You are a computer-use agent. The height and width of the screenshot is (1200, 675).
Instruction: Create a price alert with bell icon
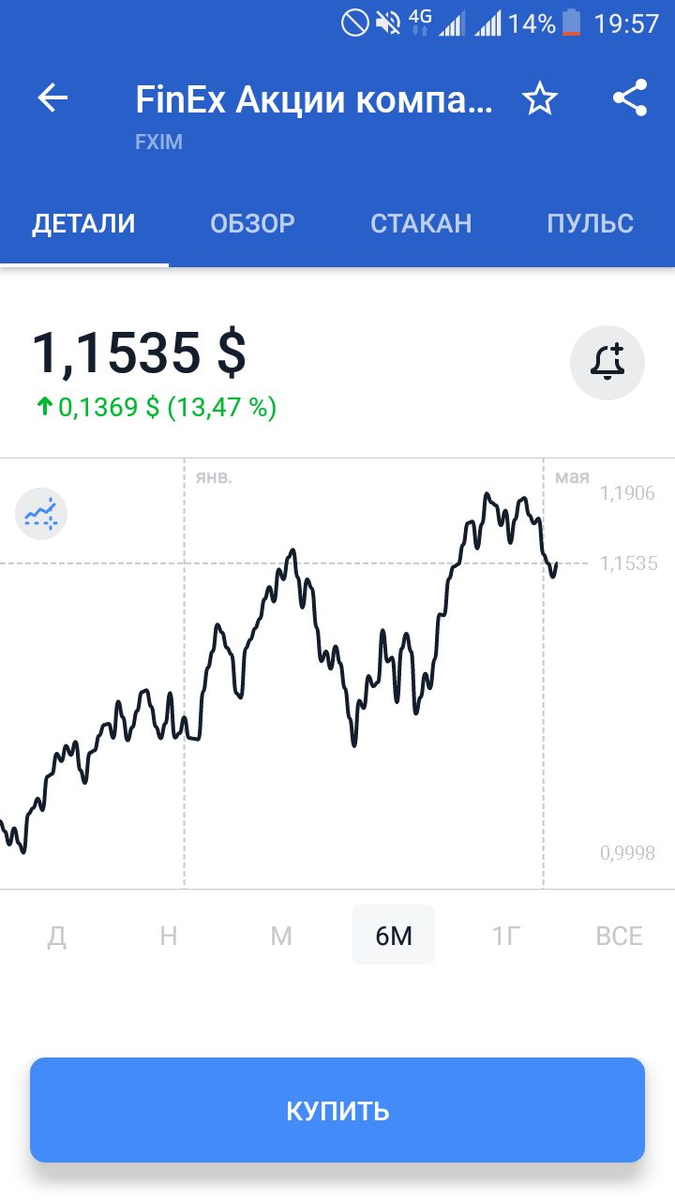tap(607, 362)
